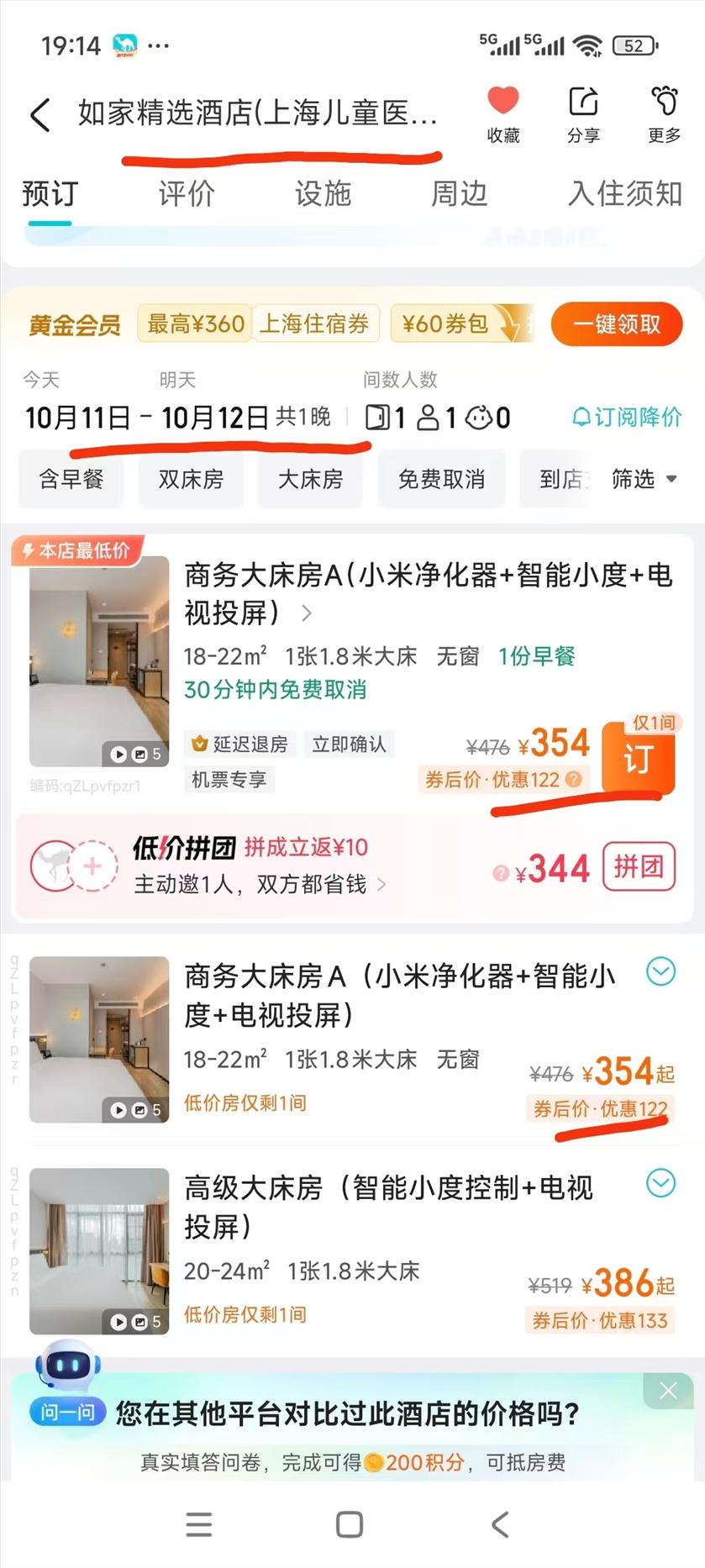
Task: Expand the 高级大床房 room options
Action: 660,1183
